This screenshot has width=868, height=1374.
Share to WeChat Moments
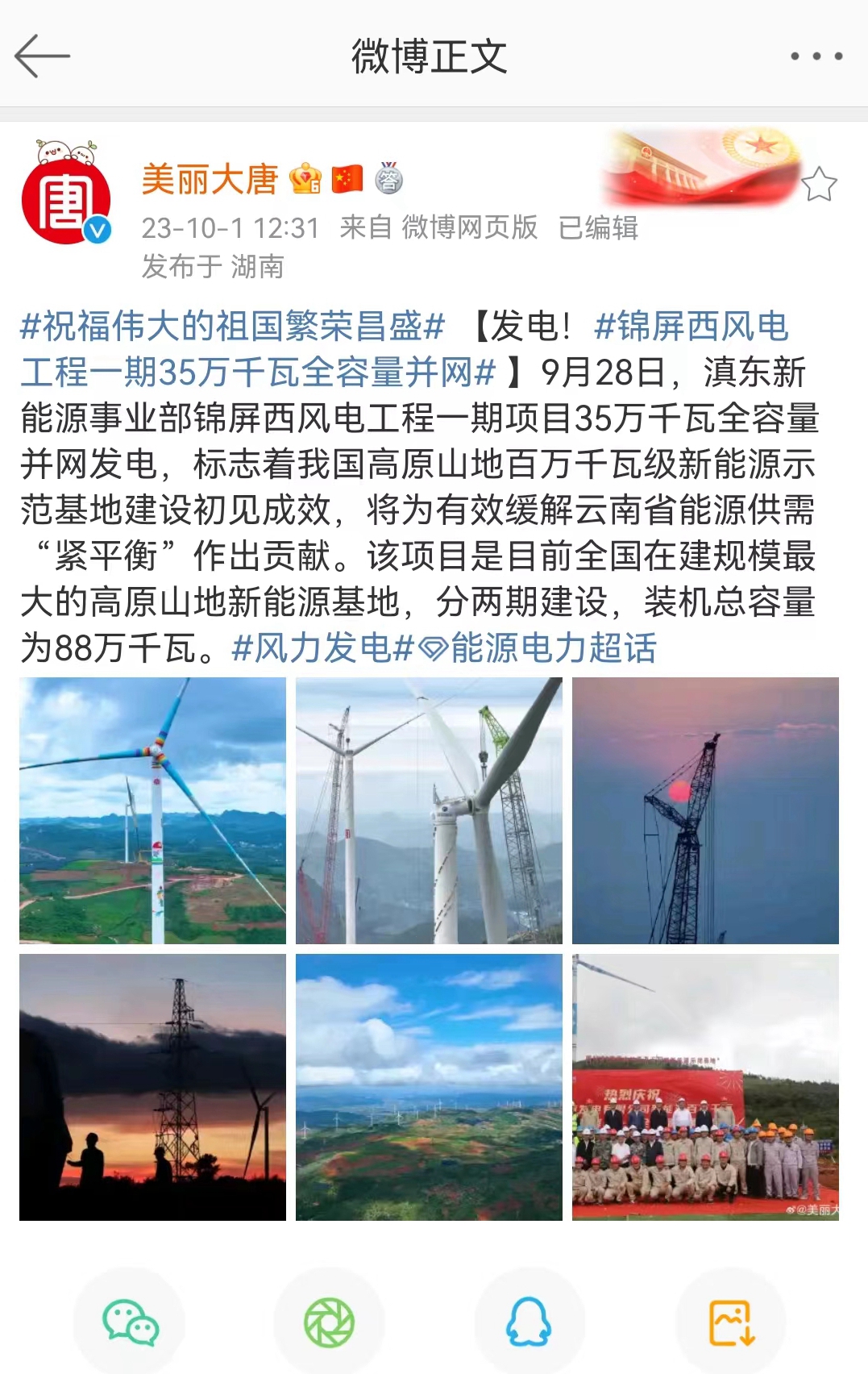coord(329,1322)
